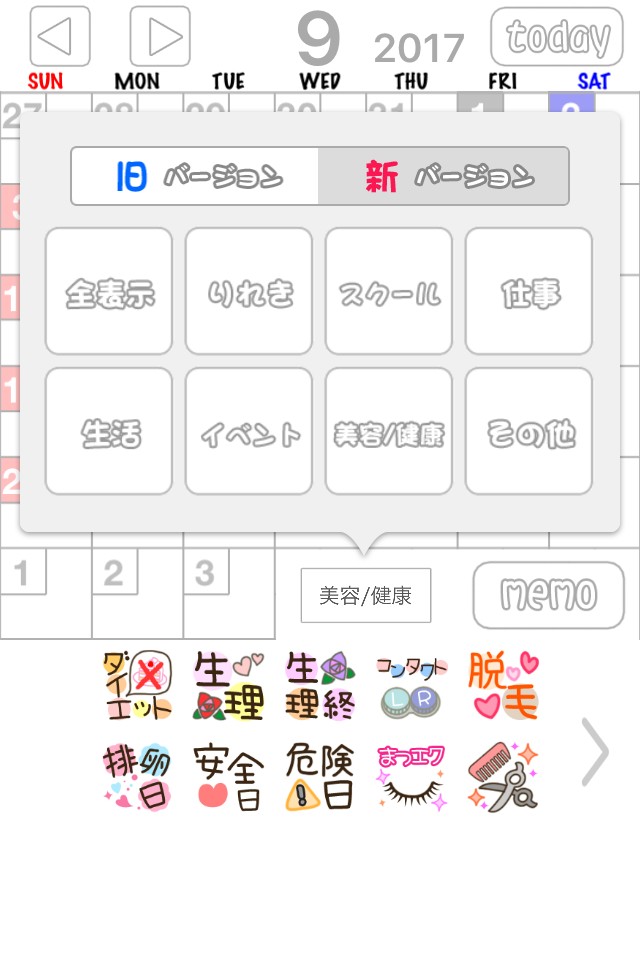This screenshot has width=640, height=960.
Task: Go to the previous month
Action: (59, 36)
